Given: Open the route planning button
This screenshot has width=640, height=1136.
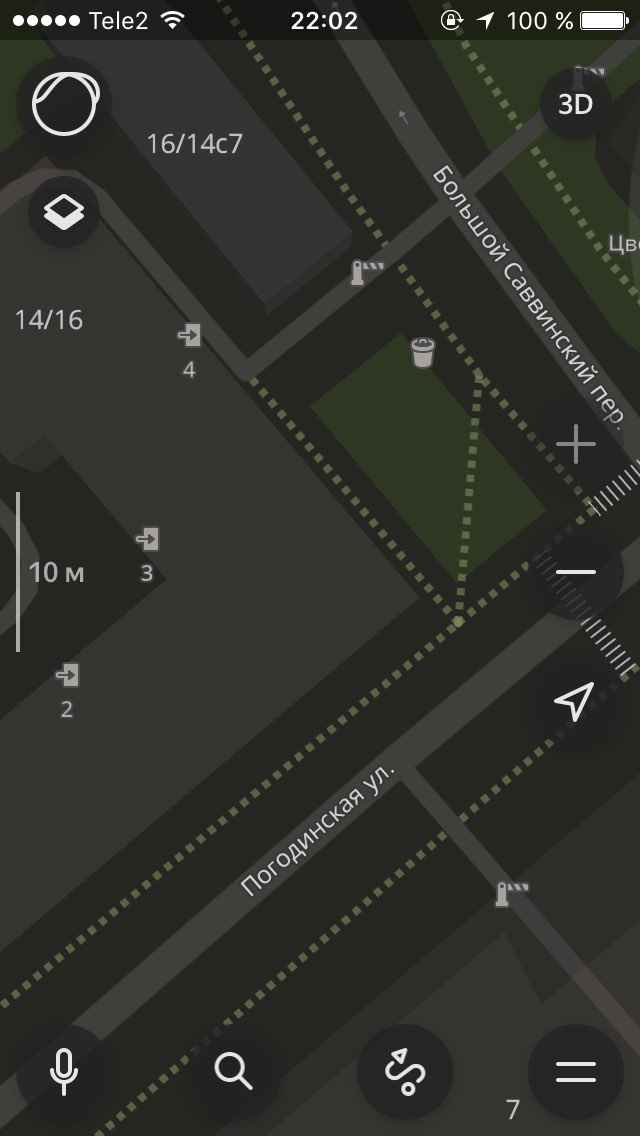Looking at the screenshot, I should 404,1071.
